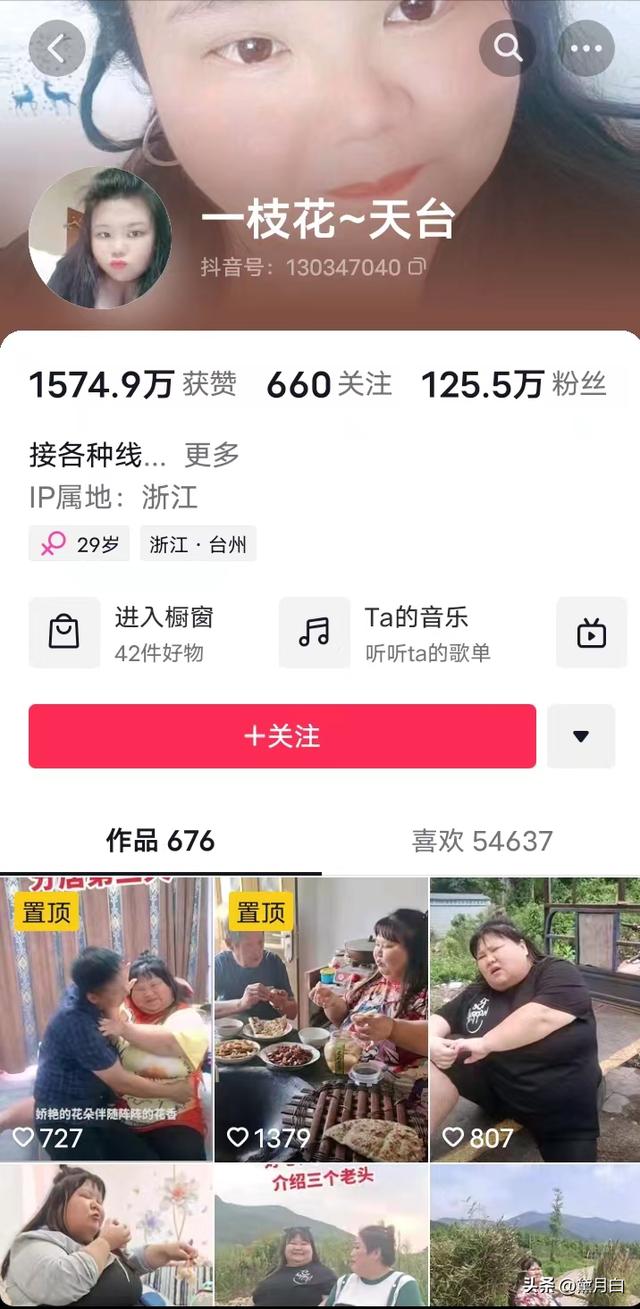Switch to the 喜欢 54637 tab
Viewport: 640px width, 1309px height.
(482, 841)
